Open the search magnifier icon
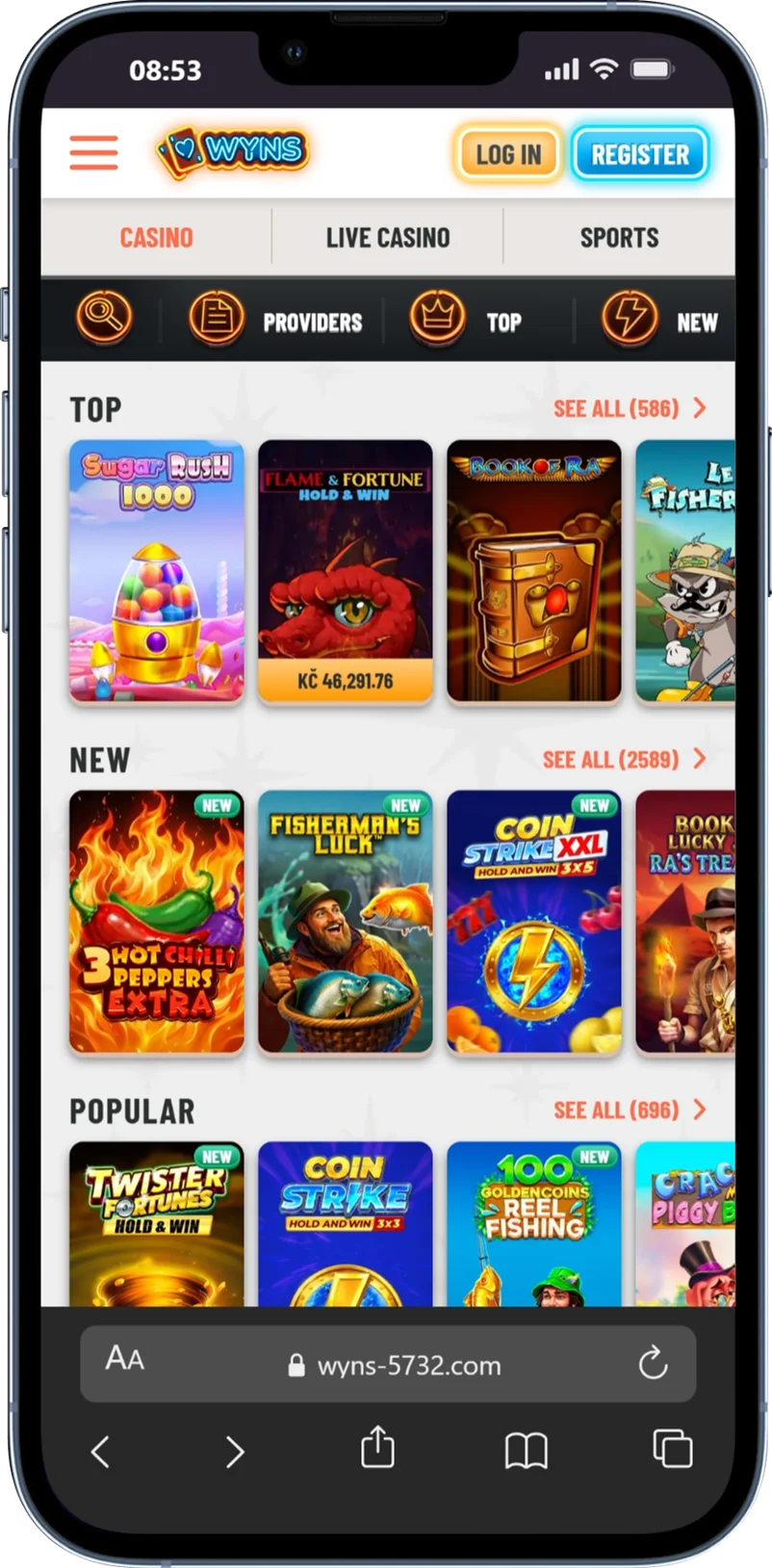Viewport: 772px width, 1568px height. click(104, 318)
